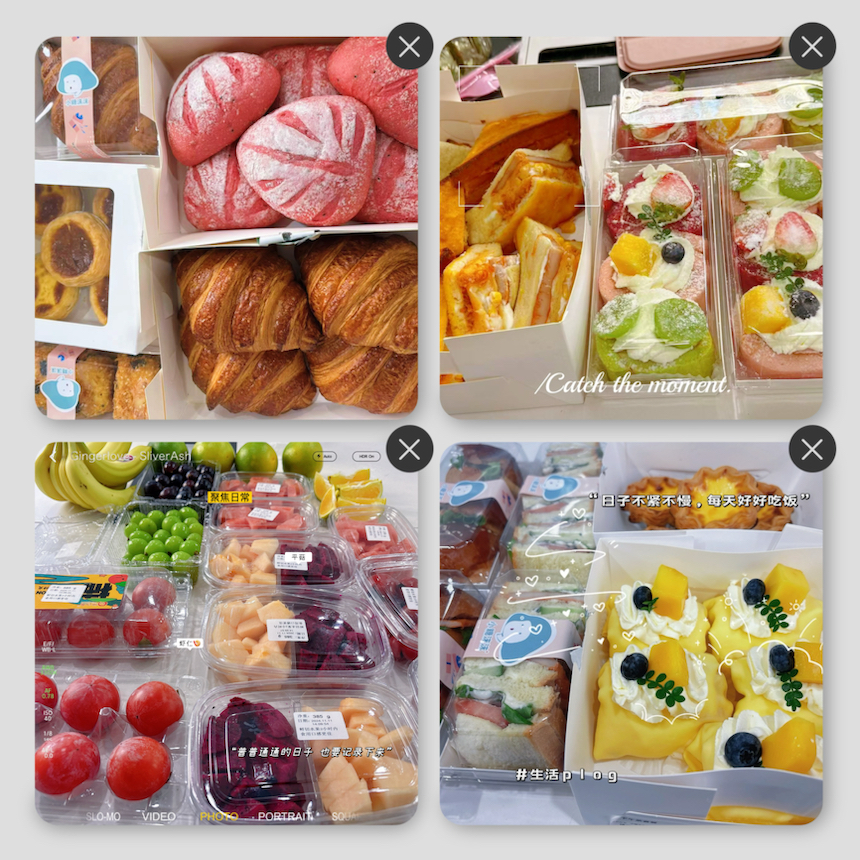Remove the boxed fruit assortment photo

(409, 449)
